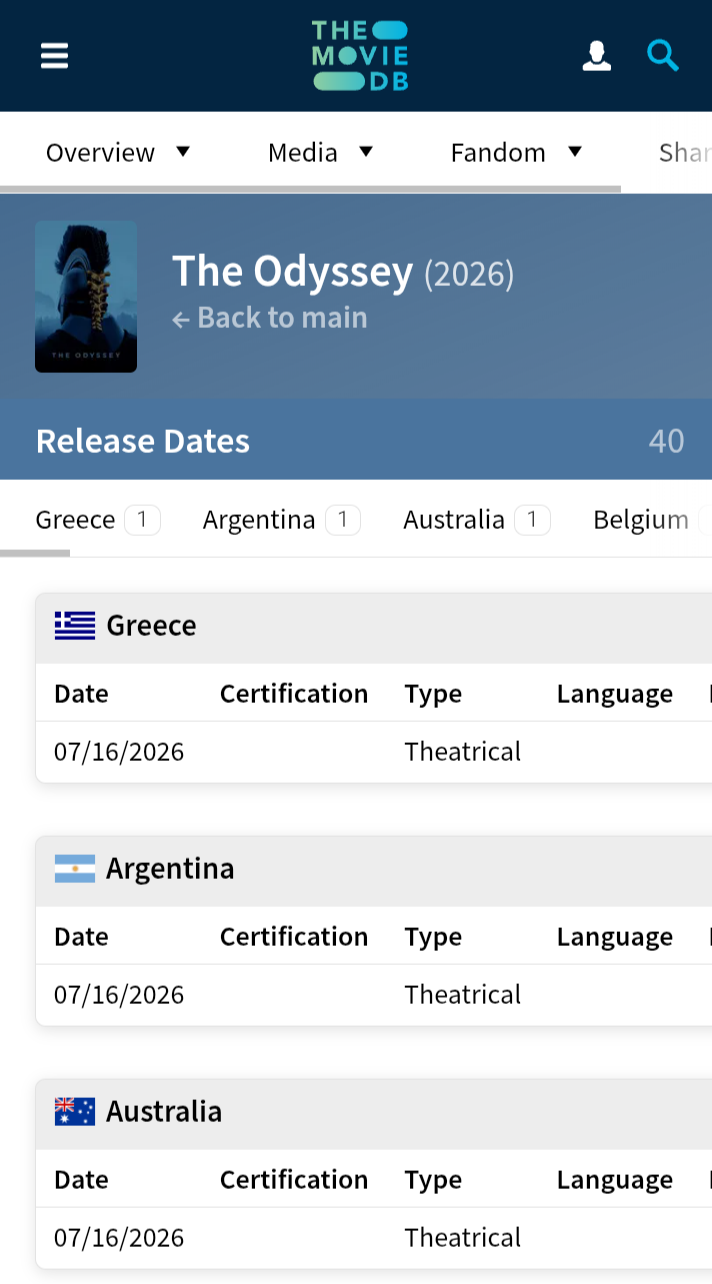Expand the Fandom dropdown
Viewport: 712px width, 1284px height.
pyautogui.click(x=516, y=153)
